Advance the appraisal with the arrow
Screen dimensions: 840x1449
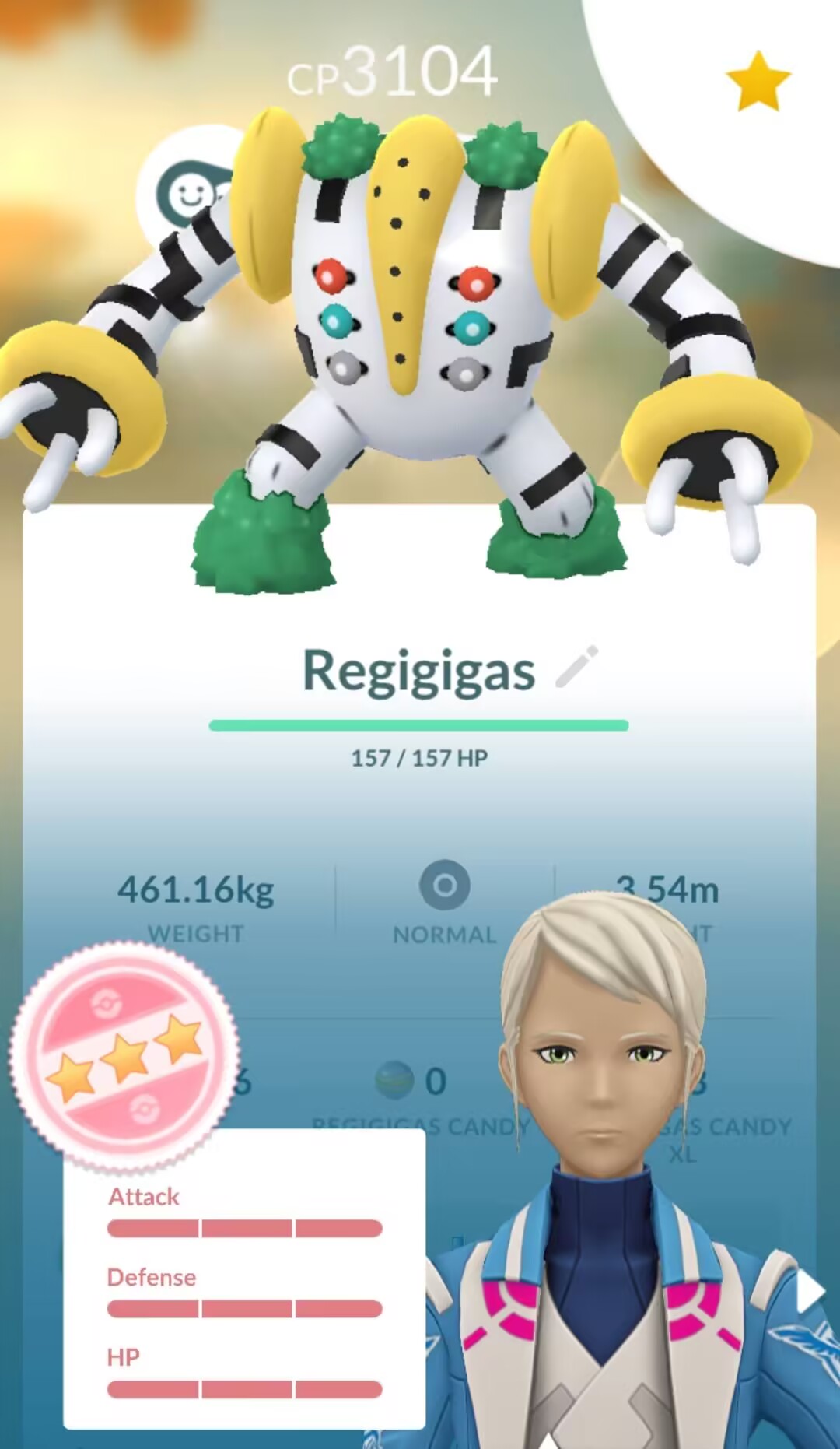810,1293
